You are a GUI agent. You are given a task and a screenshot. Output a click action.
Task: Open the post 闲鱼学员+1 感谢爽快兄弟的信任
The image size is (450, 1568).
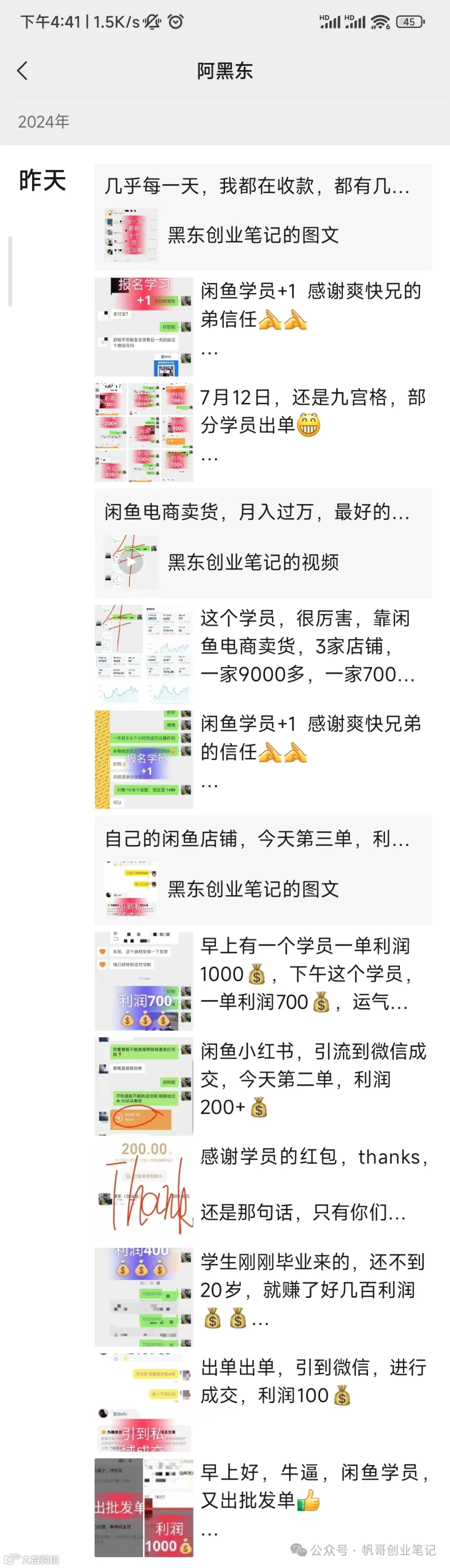click(262, 759)
